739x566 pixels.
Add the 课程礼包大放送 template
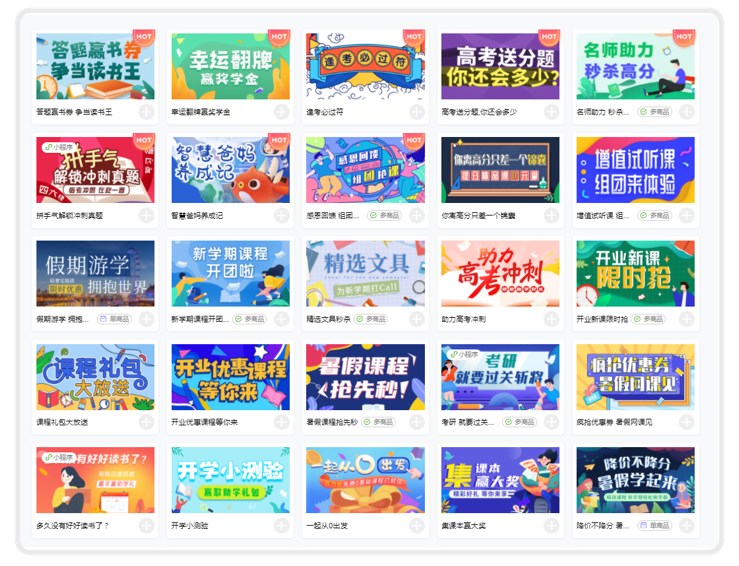coord(146,422)
